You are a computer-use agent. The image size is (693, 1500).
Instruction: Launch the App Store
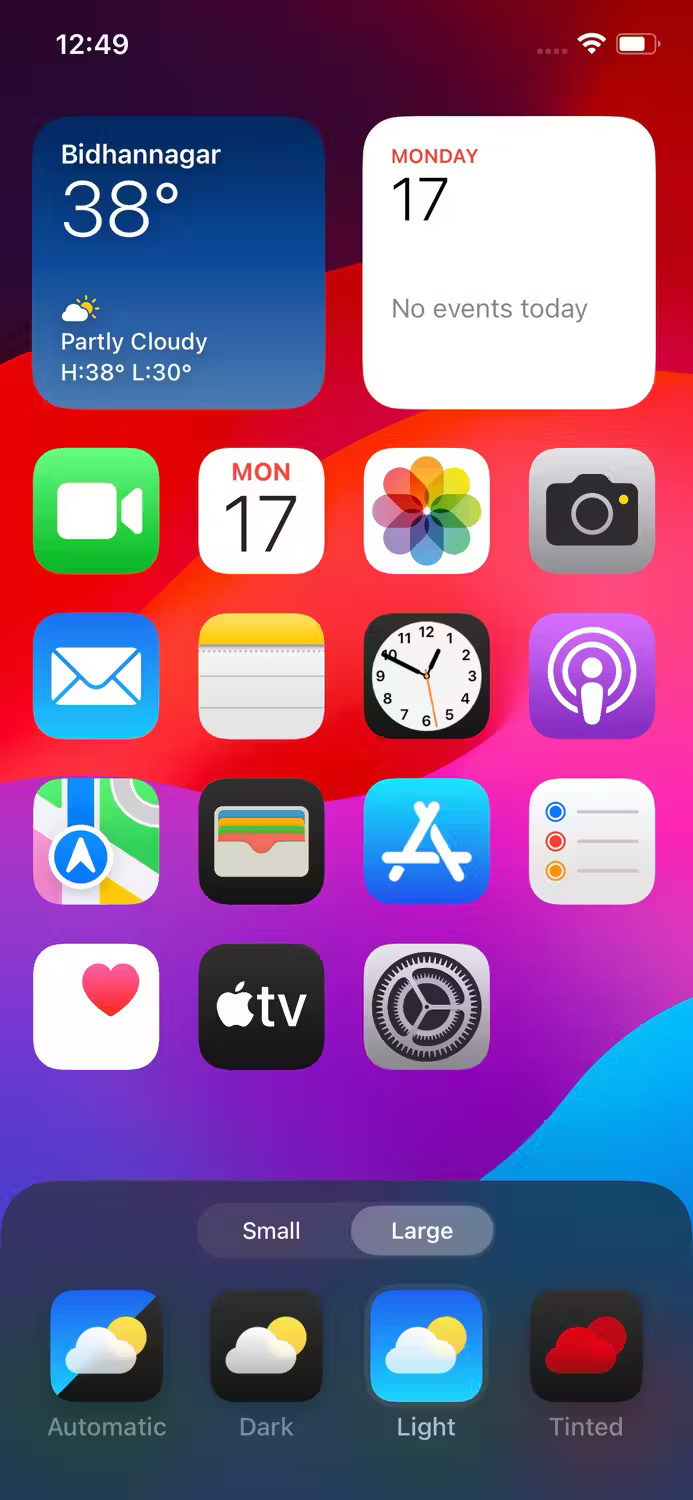(426, 841)
